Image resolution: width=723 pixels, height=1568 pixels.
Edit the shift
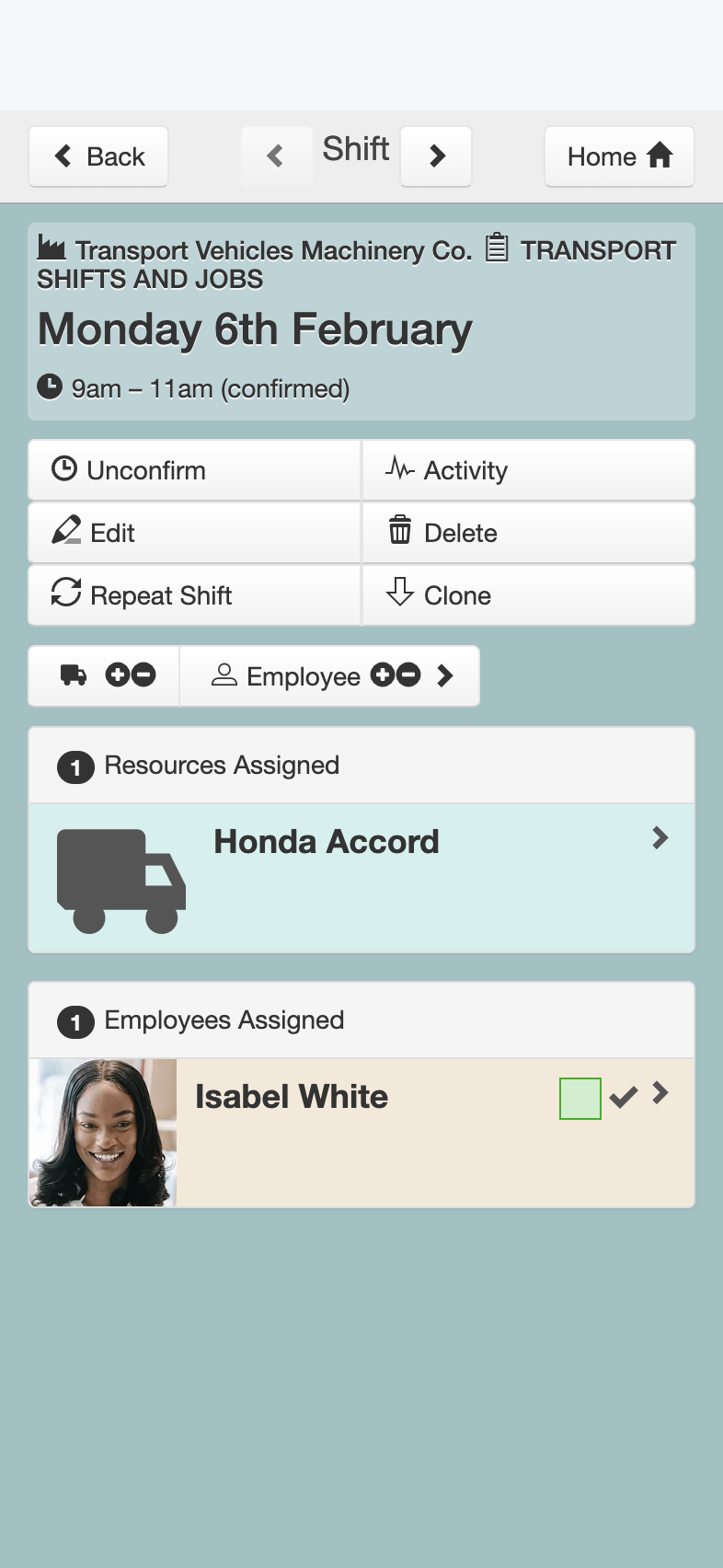point(194,533)
